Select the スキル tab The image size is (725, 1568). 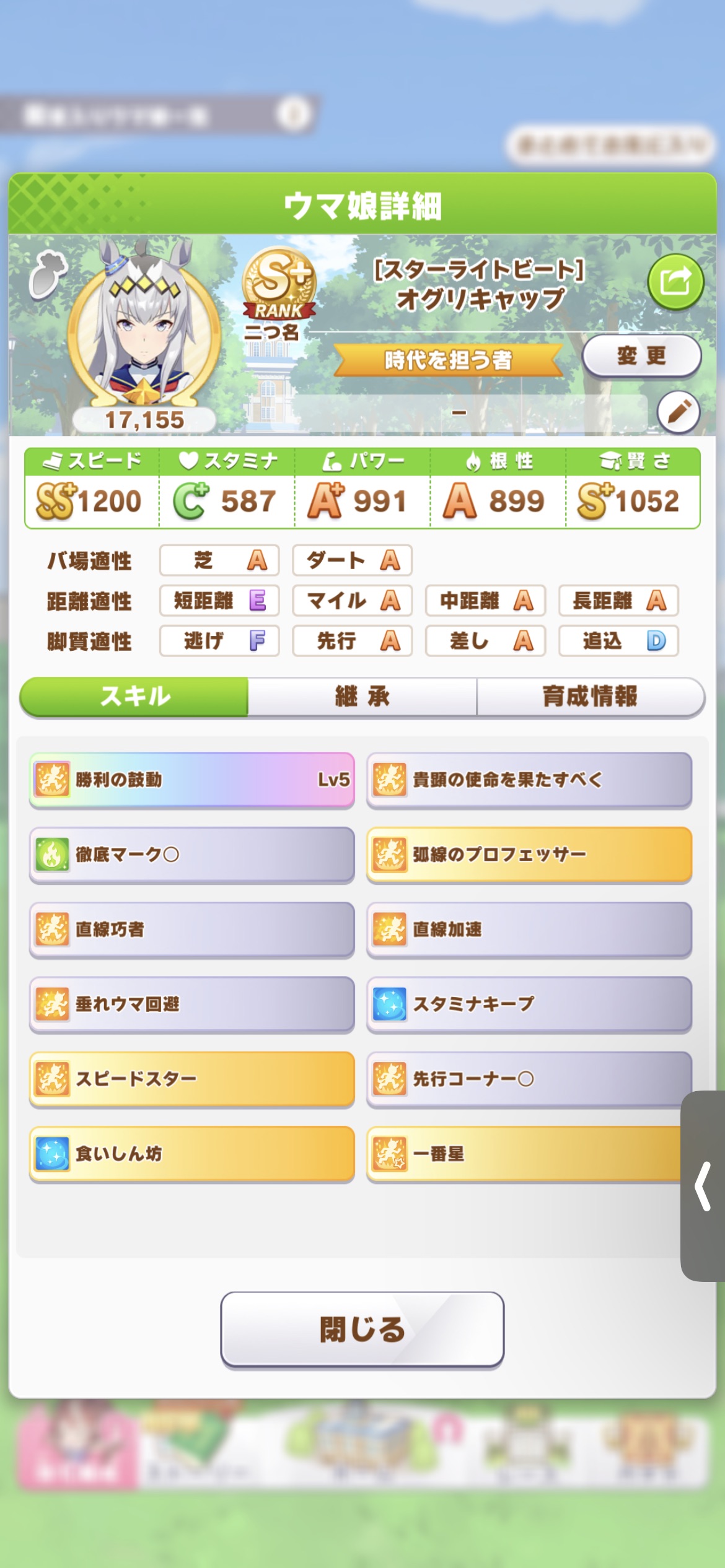pyautogui.click(x=134, y=697)
